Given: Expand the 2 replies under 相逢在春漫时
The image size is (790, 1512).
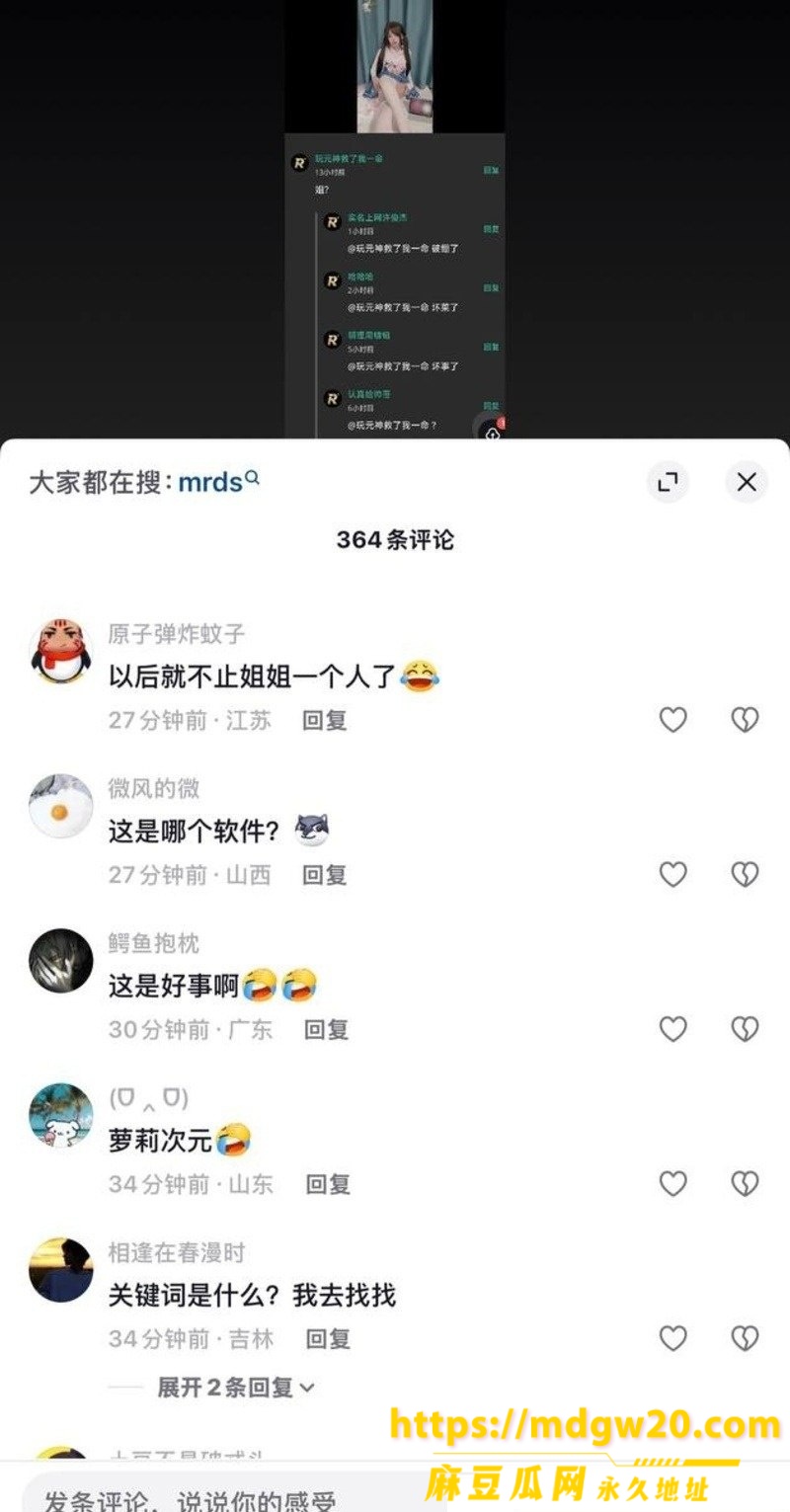Looking at the screenshot, I should click(236, 1387).
